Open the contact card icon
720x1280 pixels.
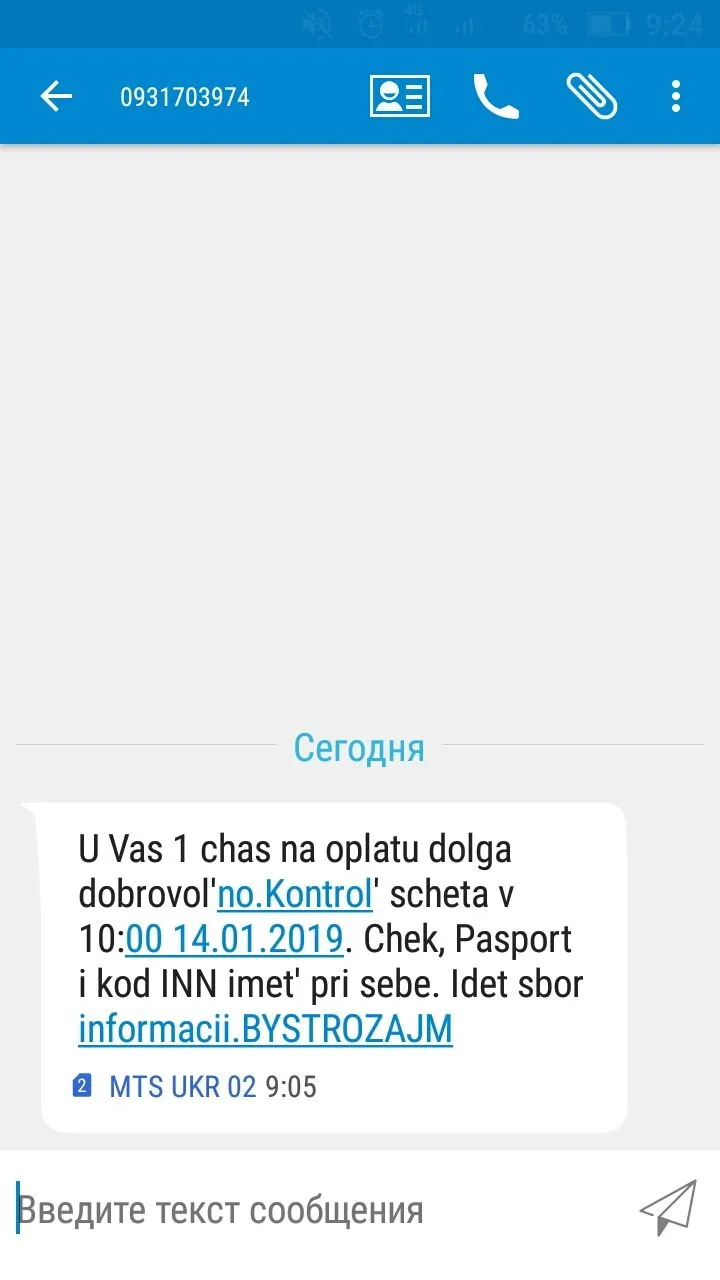(x=400, y=97)
